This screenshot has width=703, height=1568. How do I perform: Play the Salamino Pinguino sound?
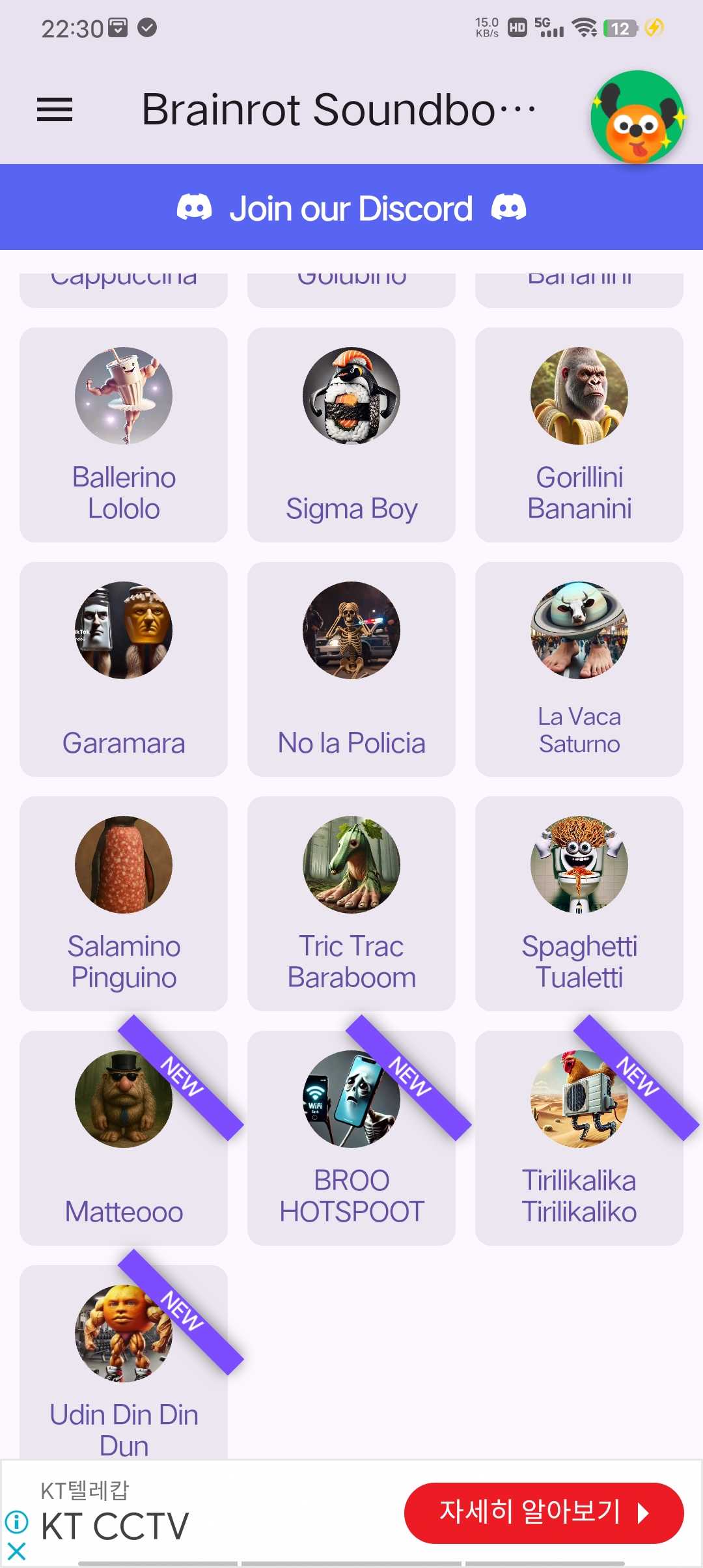click(124, 903)
